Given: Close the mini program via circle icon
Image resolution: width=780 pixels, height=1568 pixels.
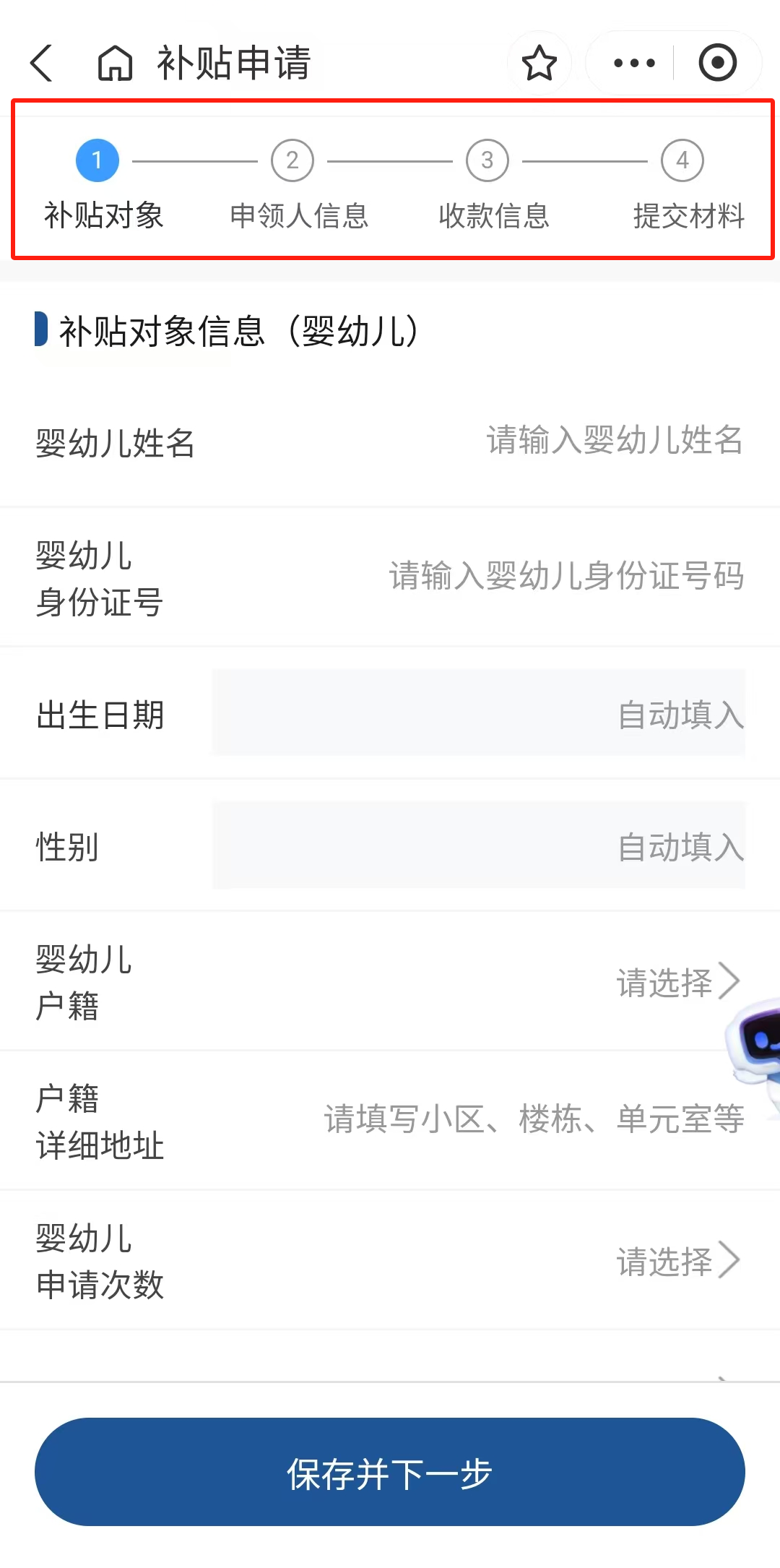Looking at the screenshot, I should point(717,63).
